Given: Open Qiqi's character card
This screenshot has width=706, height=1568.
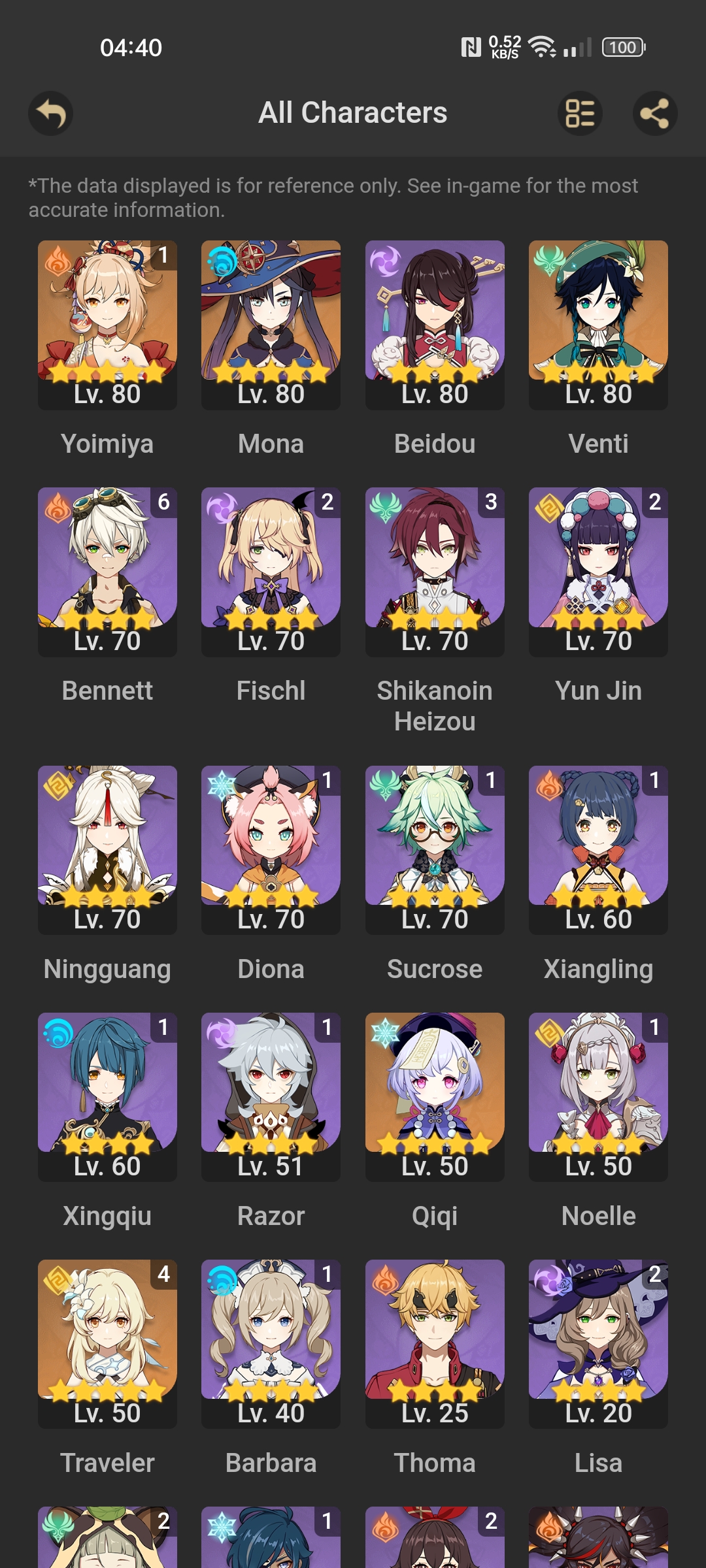Looking at the screenshot, I should tap(435, 1096).
